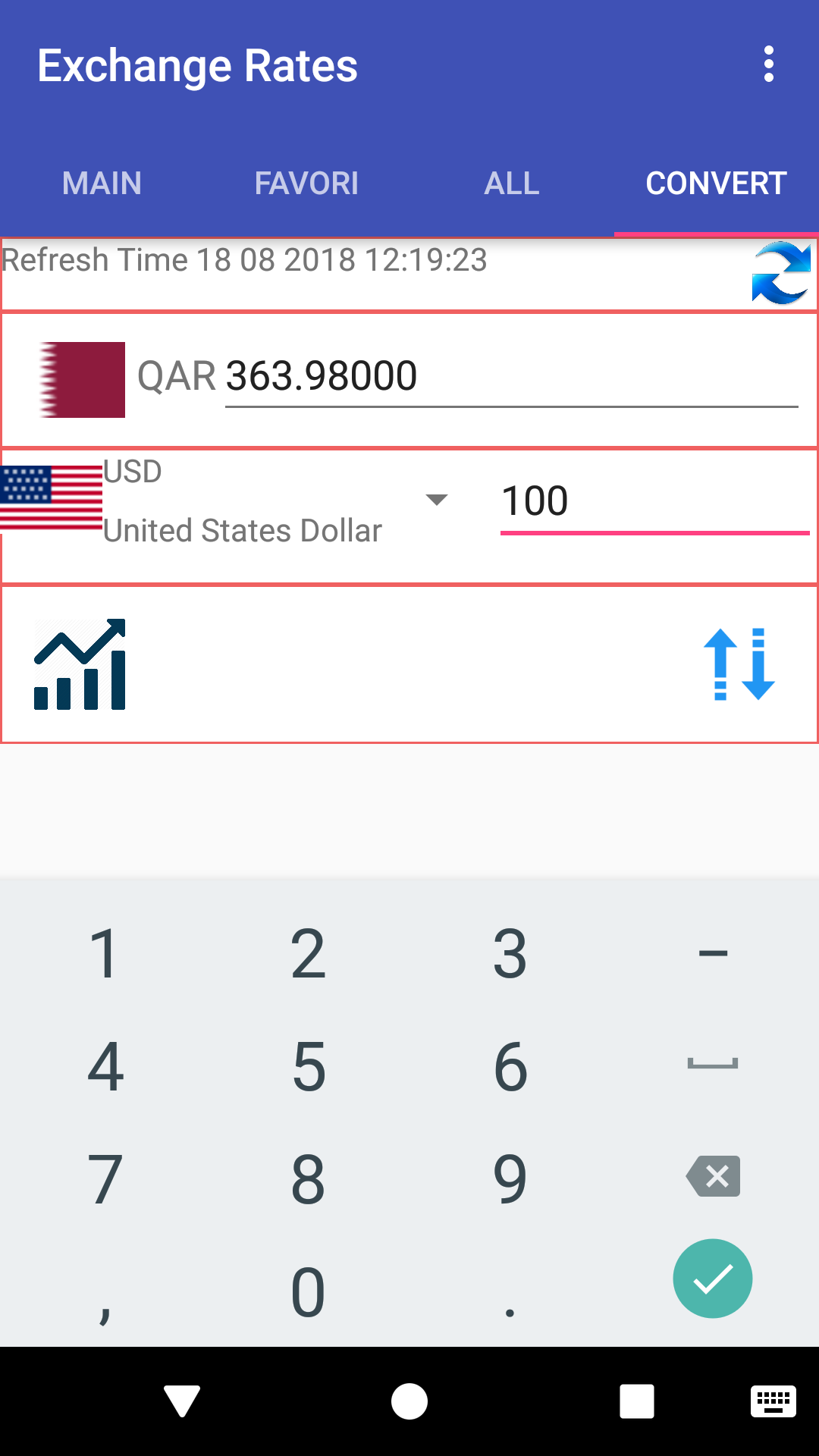The image size is (819, 1456).
Task: Switch to the FAVORI tab
Action: (x=306, y=184)
